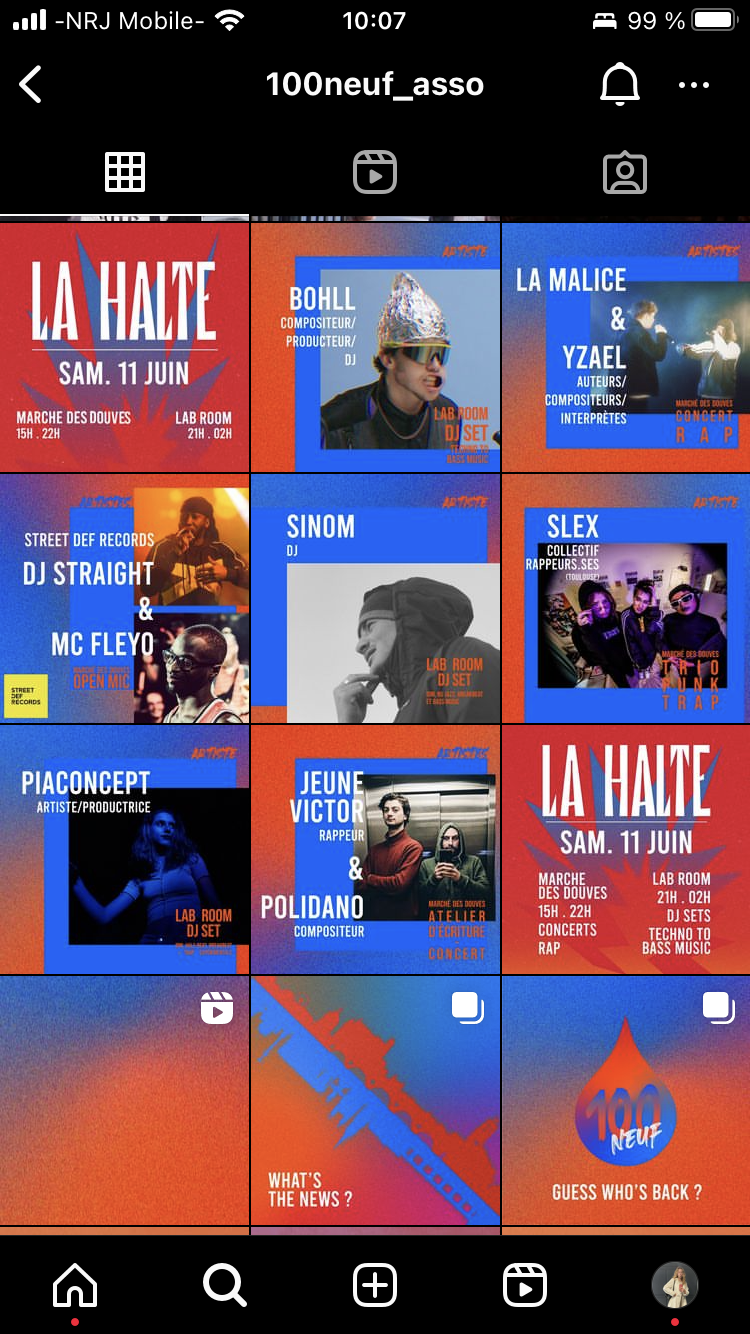This screenshot has width=750, height=1334.
Task: Switch to the posts grid tab
Action: pyautogui.click(x=125, y=173)
